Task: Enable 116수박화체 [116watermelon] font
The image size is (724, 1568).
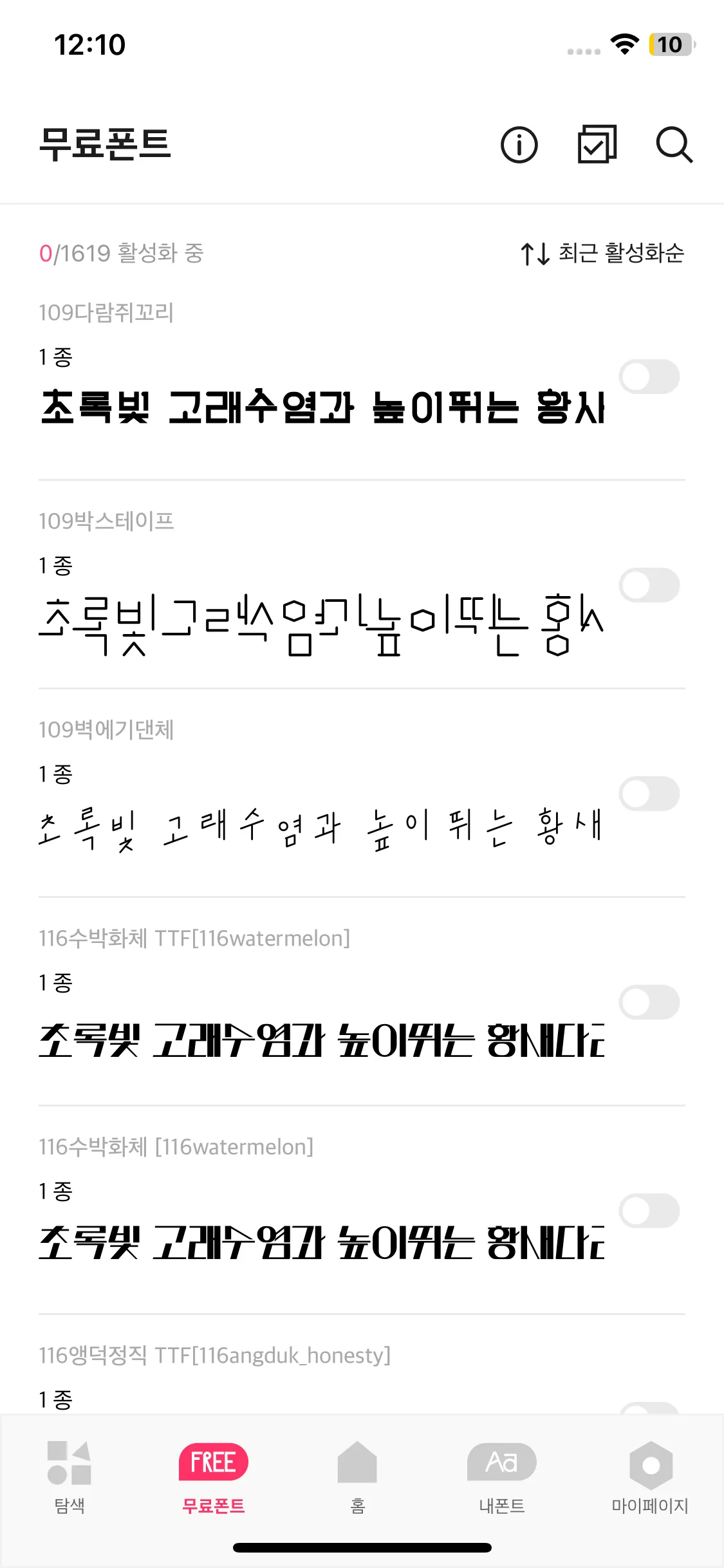Action: tap(649, 1211)
